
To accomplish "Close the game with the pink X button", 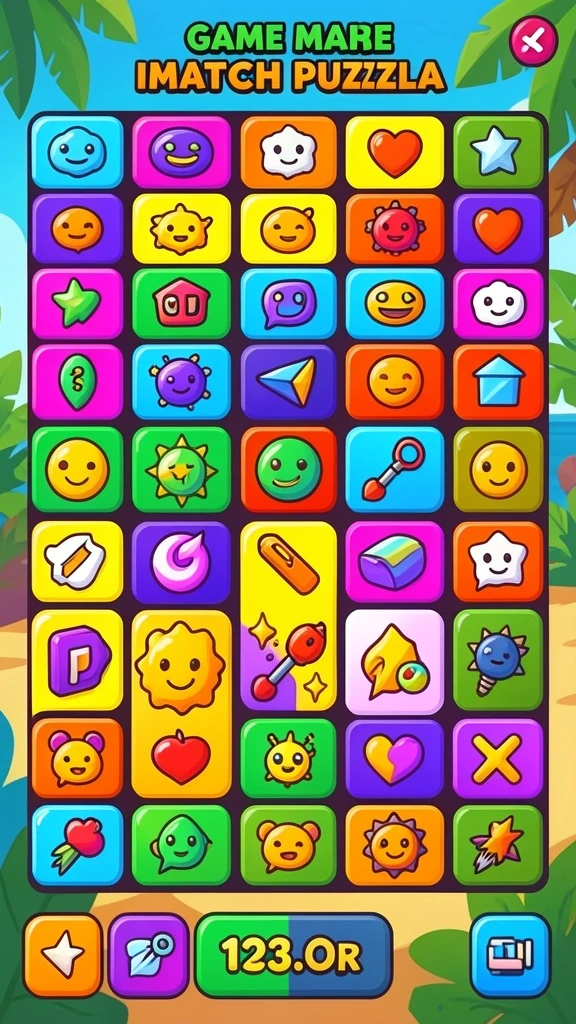I will pyautogui.click(x=534, y=41).
